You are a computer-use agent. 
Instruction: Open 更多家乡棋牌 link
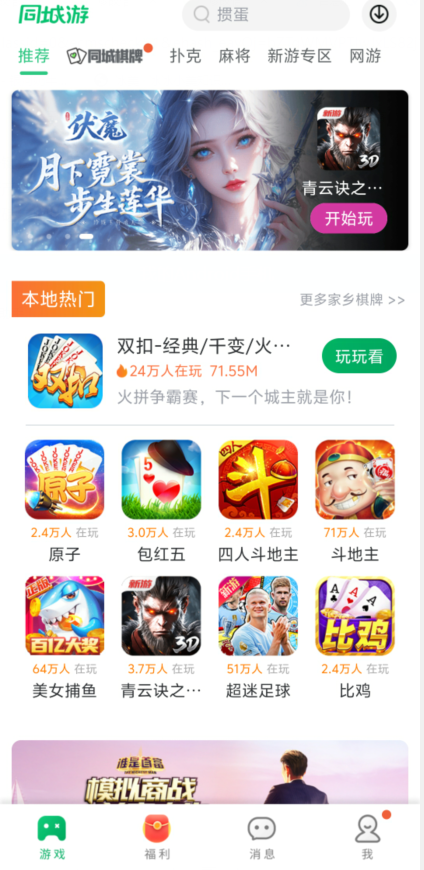click(352, 300)
